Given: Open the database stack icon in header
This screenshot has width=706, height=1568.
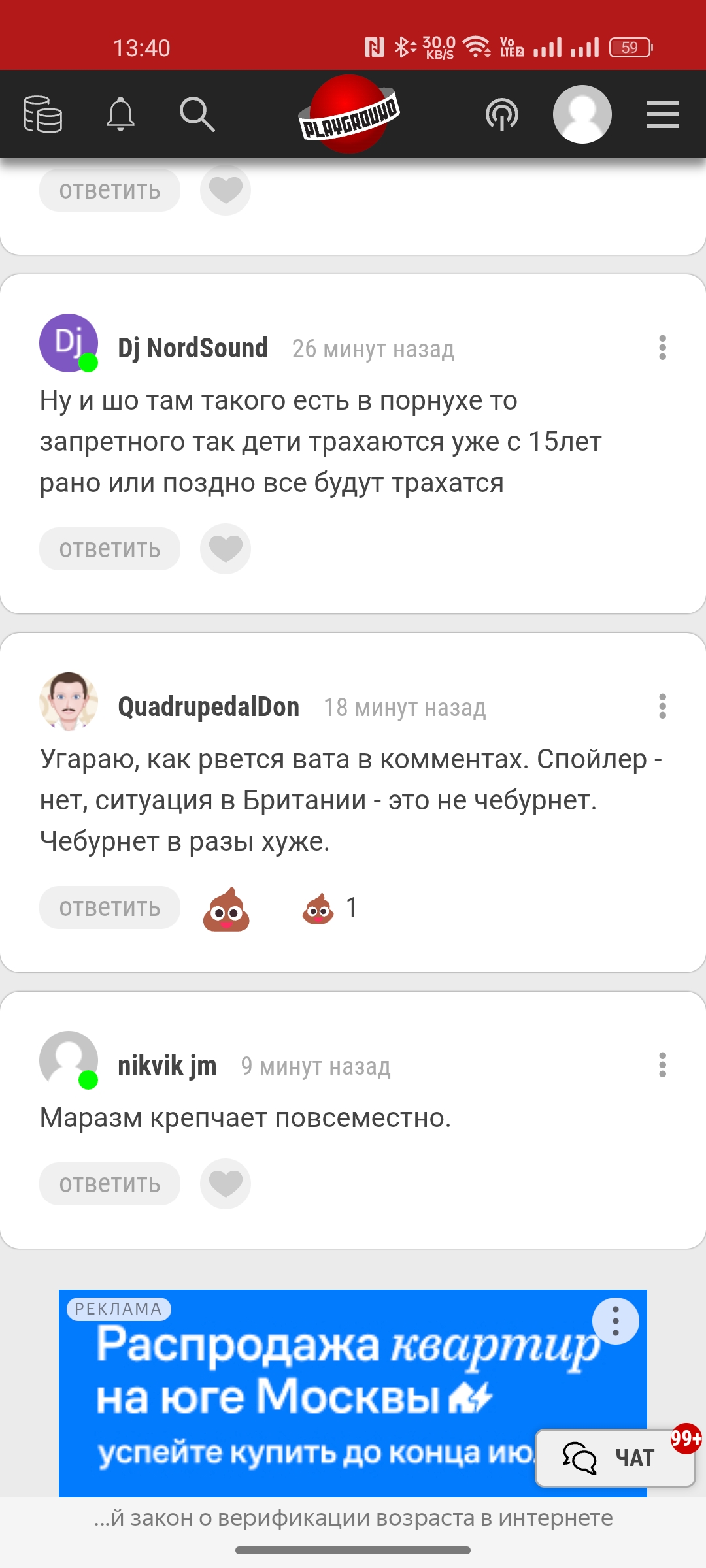Looking at the screenshot, I should 43,114.
